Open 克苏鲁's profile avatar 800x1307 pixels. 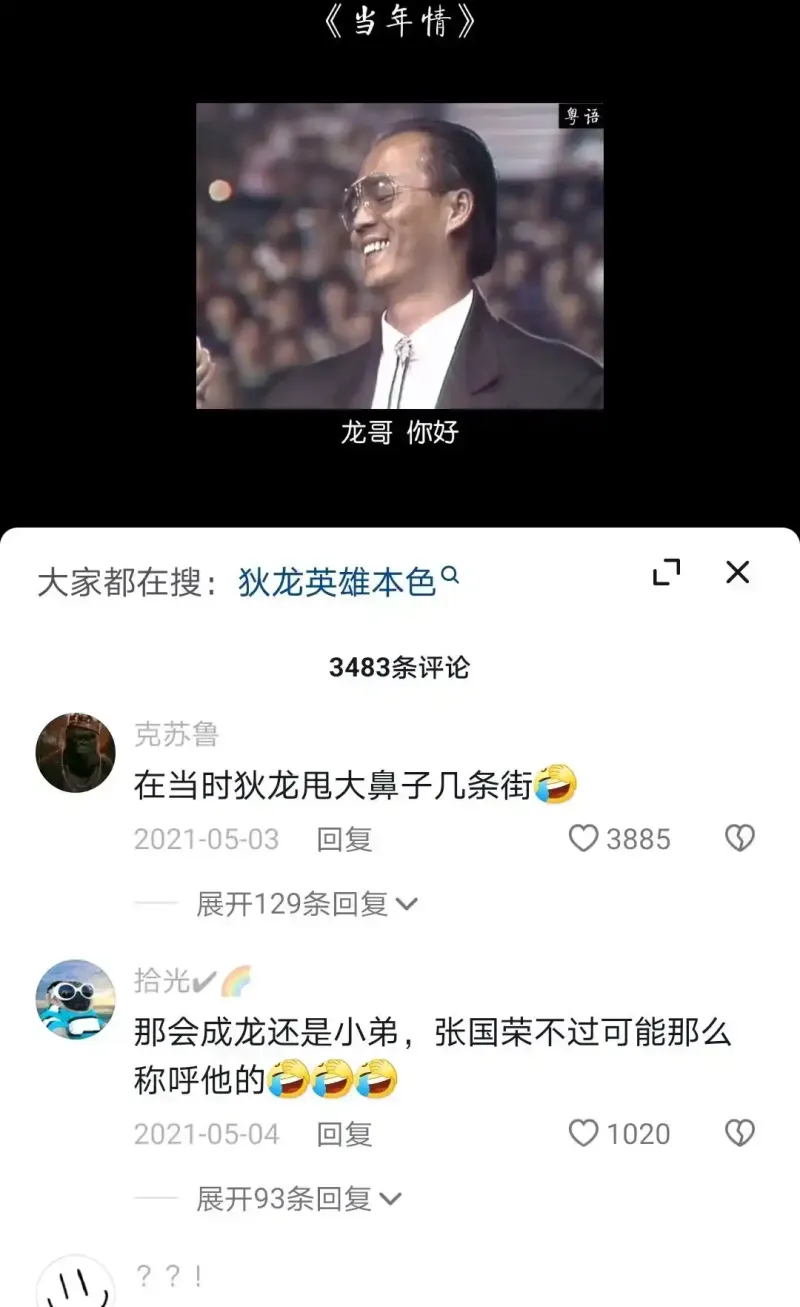point(76,753)
